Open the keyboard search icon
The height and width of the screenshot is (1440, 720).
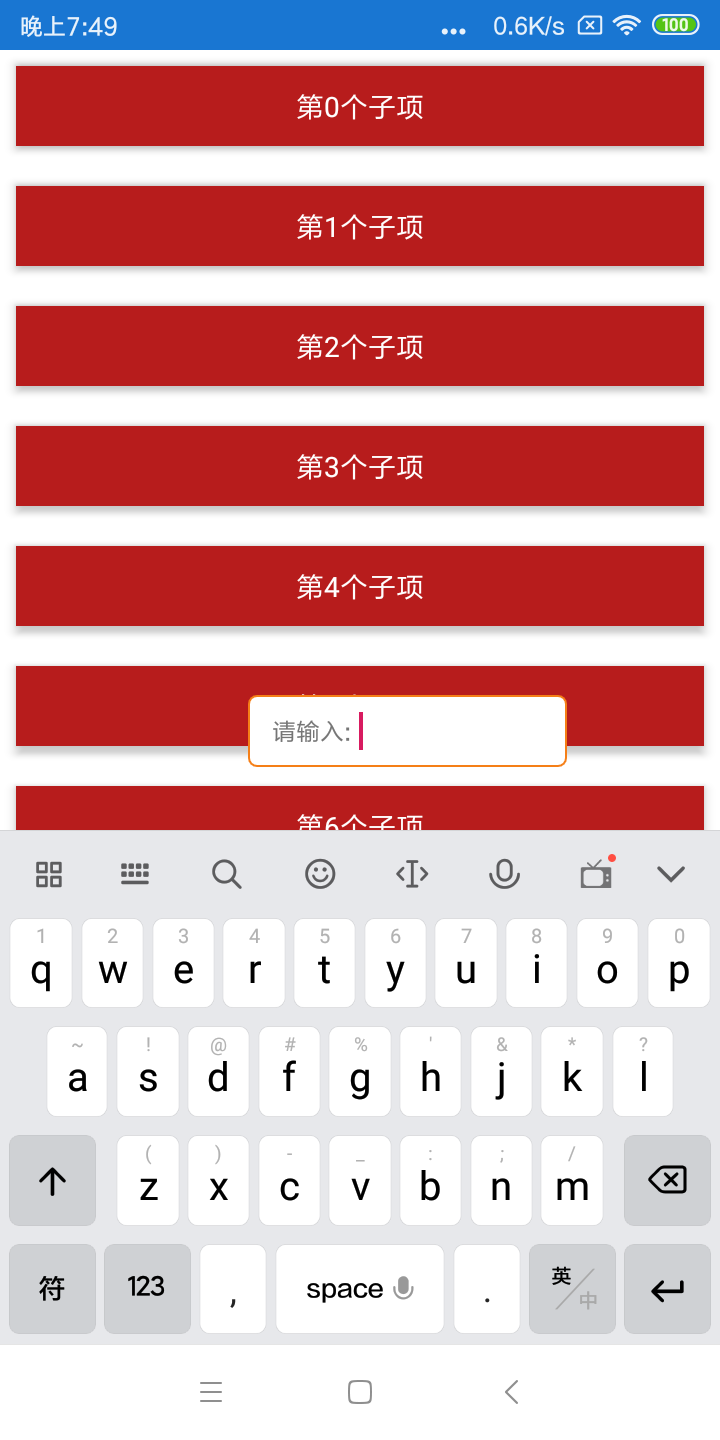tap(227, 874)
